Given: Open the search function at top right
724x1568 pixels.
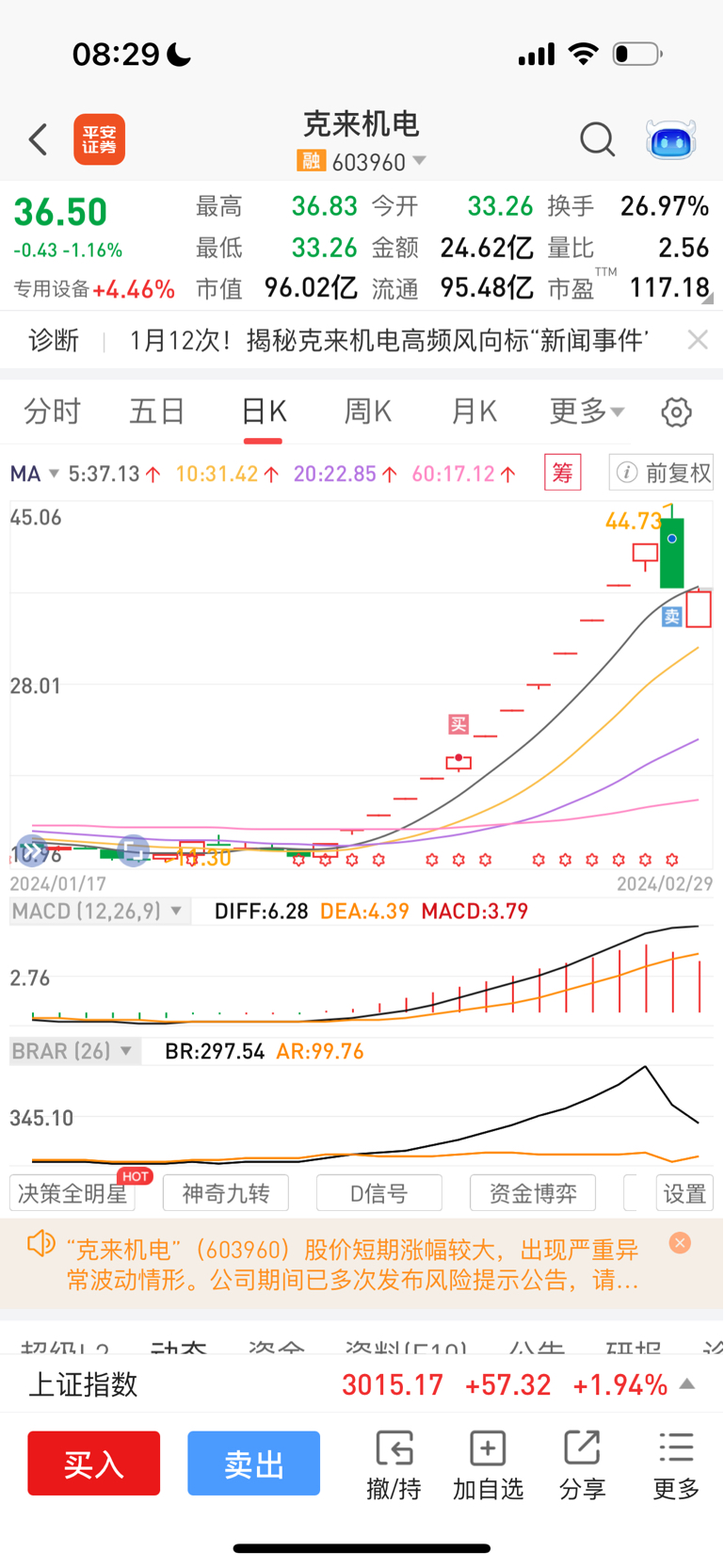Looking at the screenshot, I should [x=597, y=139].
